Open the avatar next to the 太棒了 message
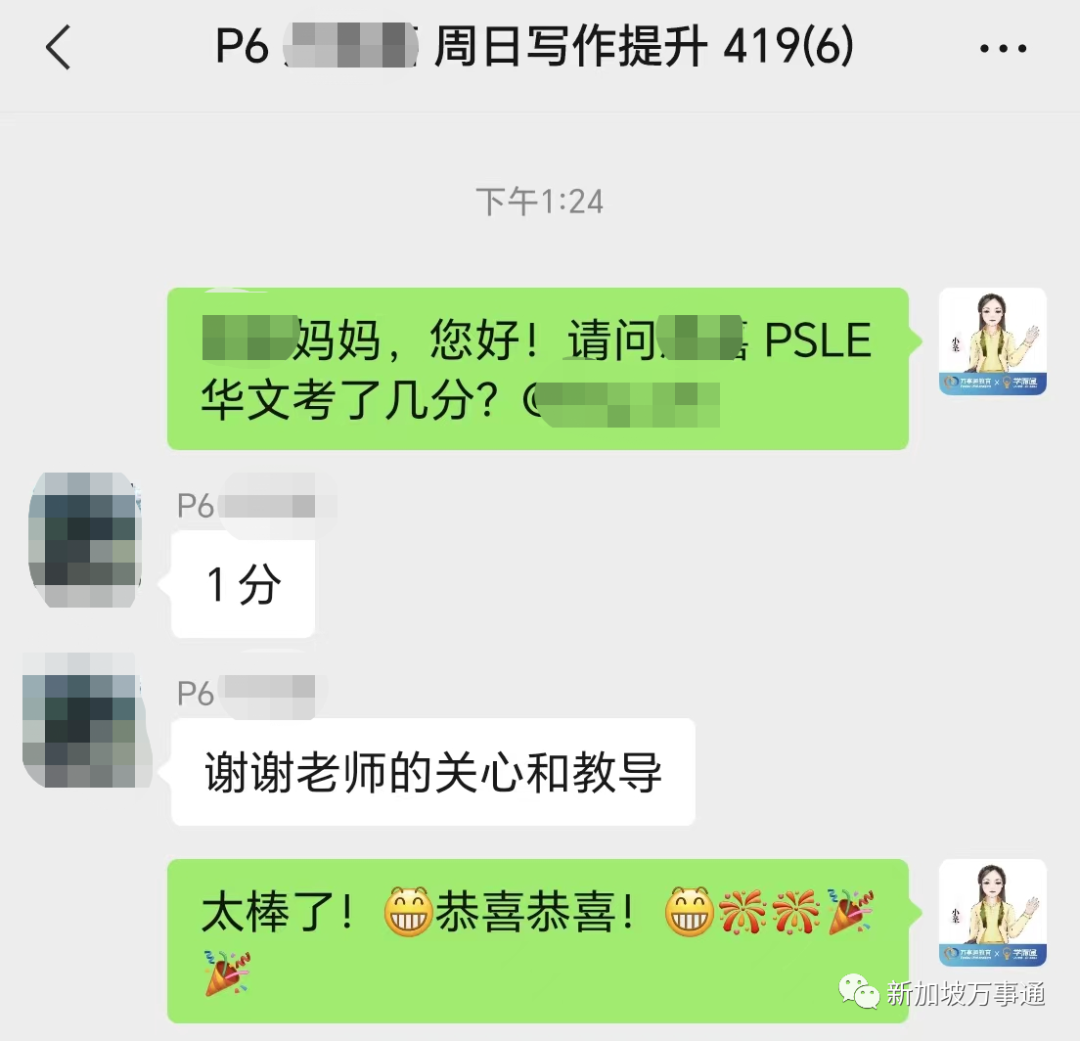 pyautogui.click(x=992, y=912)
